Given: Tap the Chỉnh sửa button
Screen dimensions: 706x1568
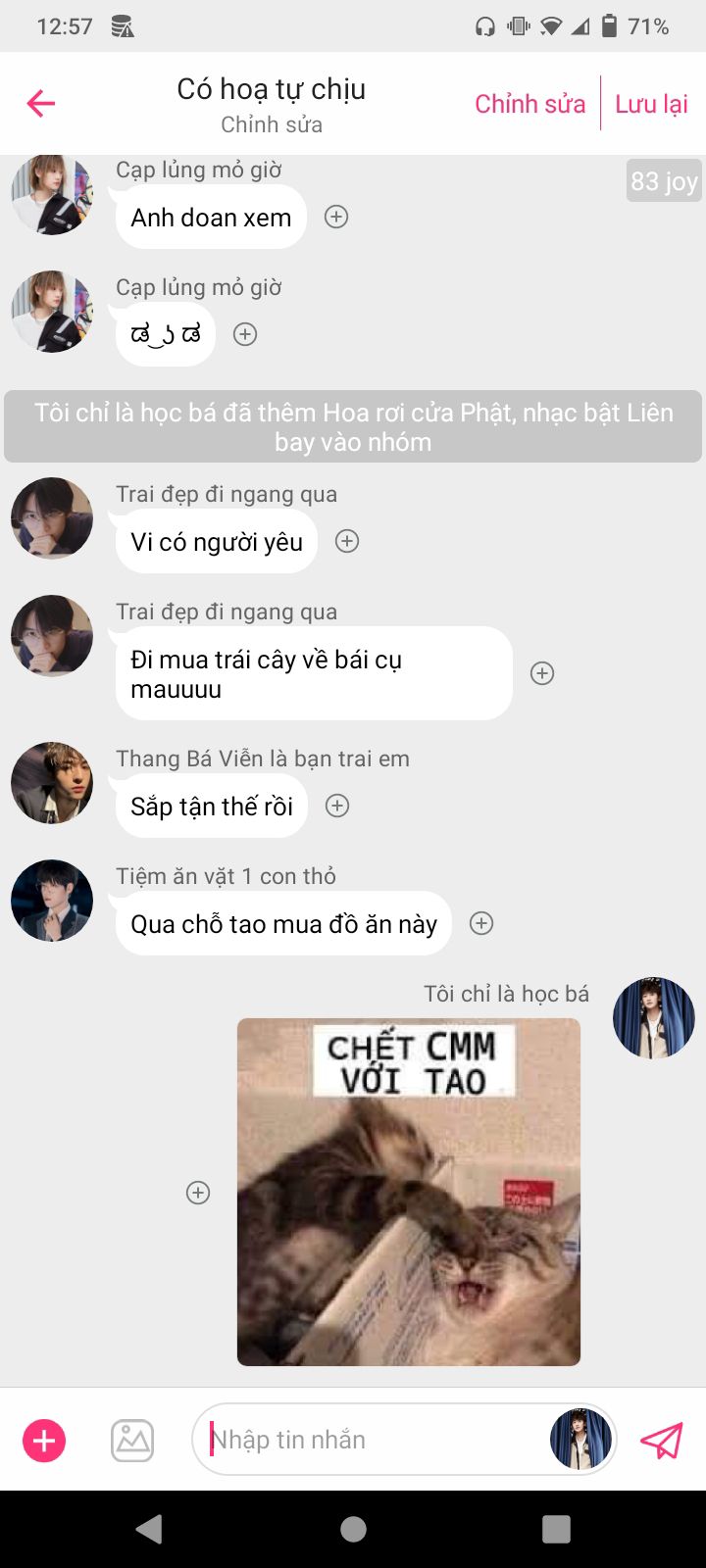Looking at the screenshot, I should [x=529, y=104].
